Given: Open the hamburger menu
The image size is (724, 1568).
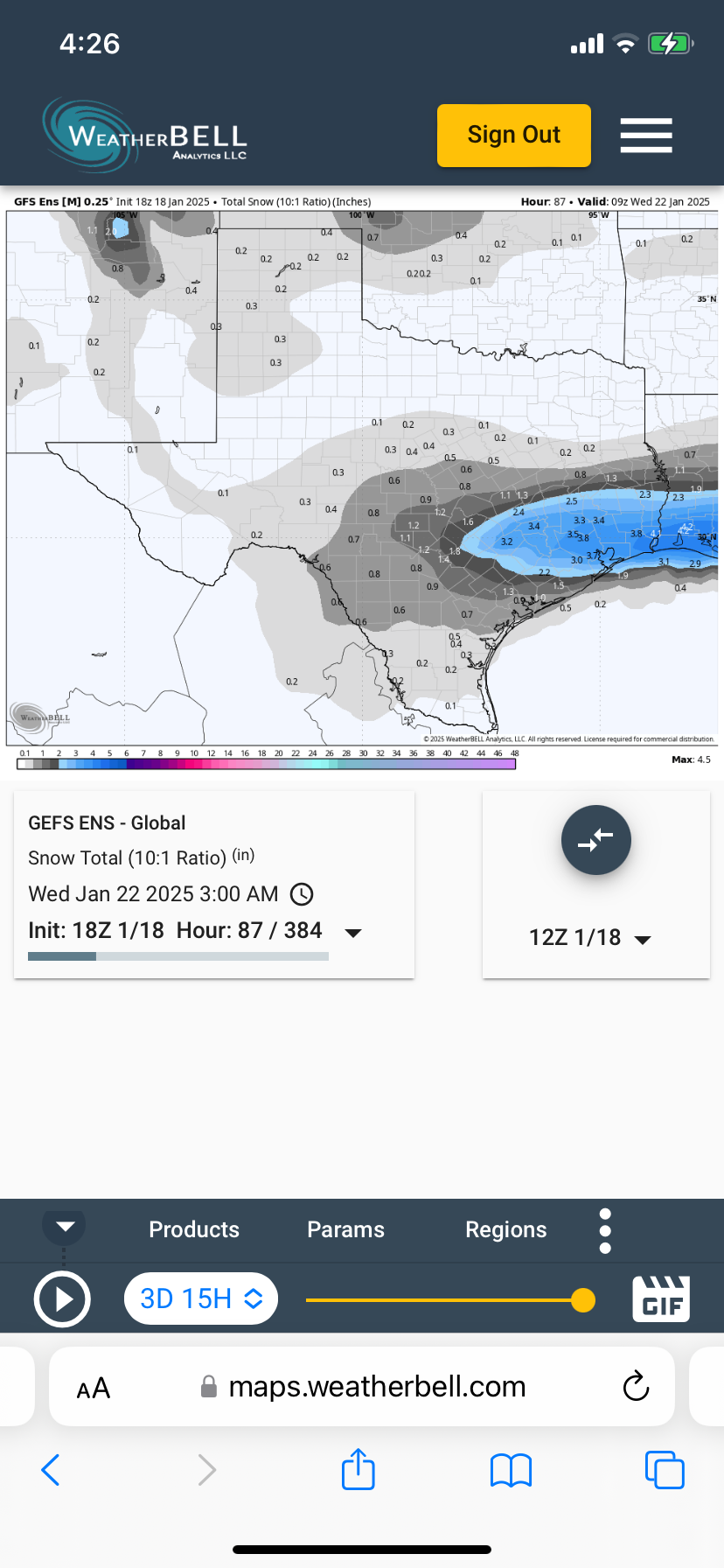Looking at the screenshot, I should pos(646,136).
